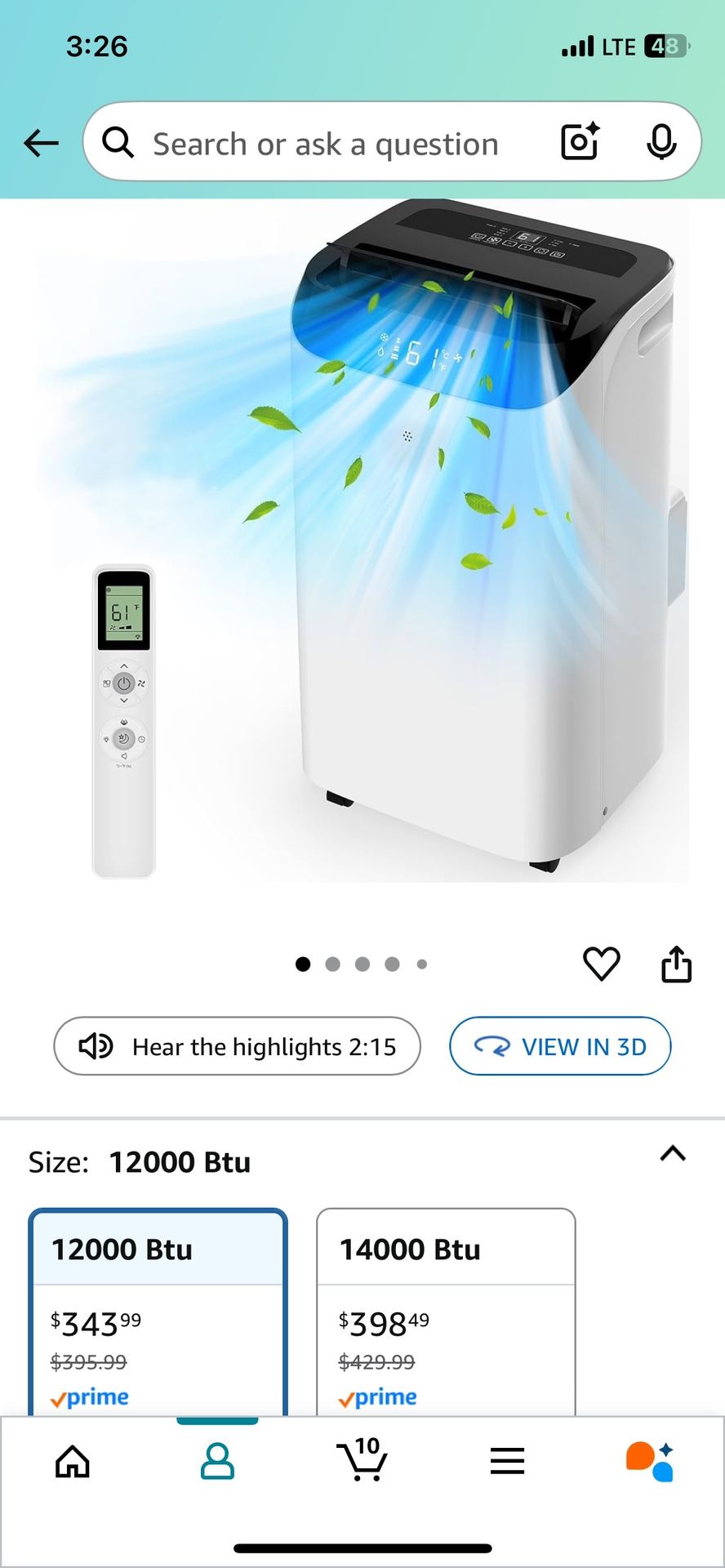Share this product using the share icon
The height and width of the screenshot is (1568, 725).
click(676, 964)
